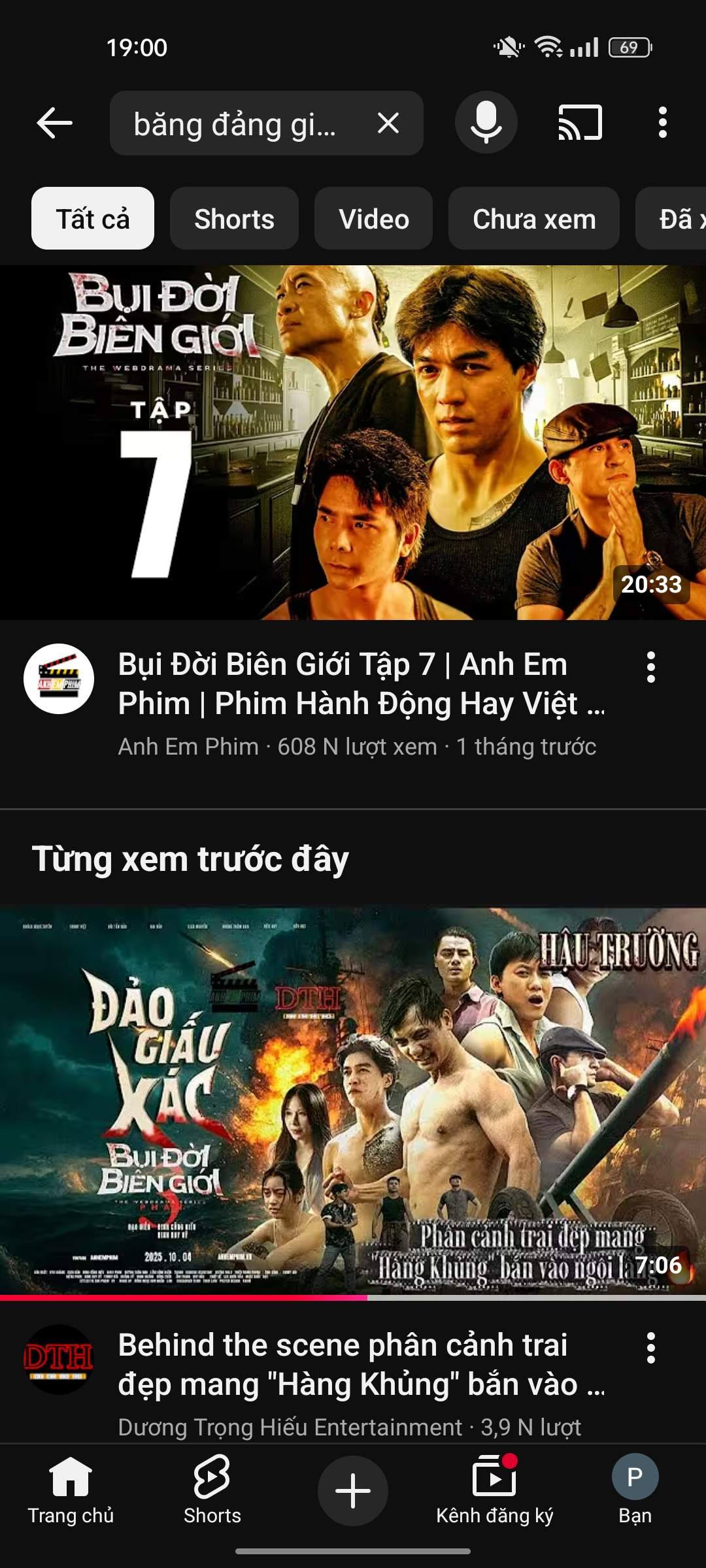Open the top bar overflow menu
The height and width of the screenshot is (1568, 706).
click(662, 123)
